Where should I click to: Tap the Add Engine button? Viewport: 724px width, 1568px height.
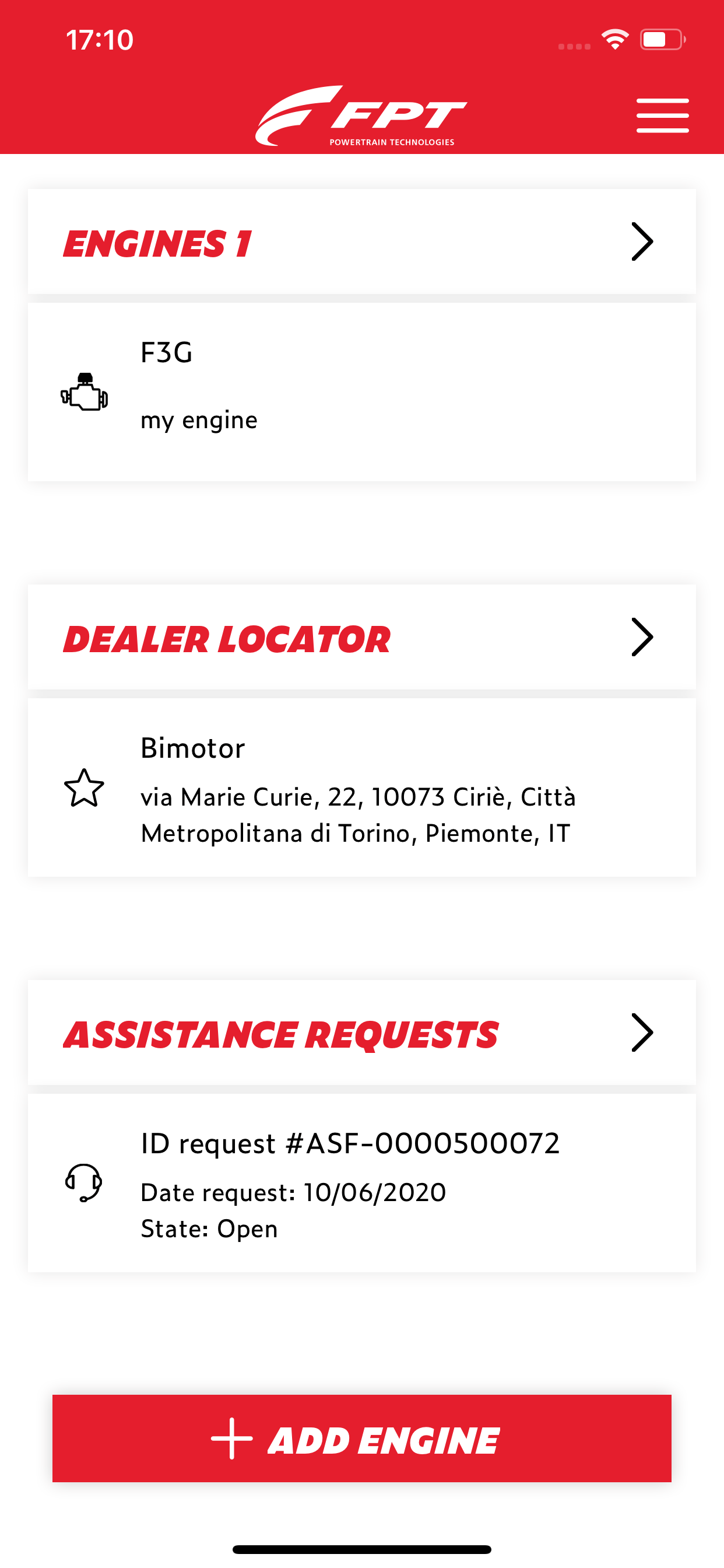click(361, 1438)
